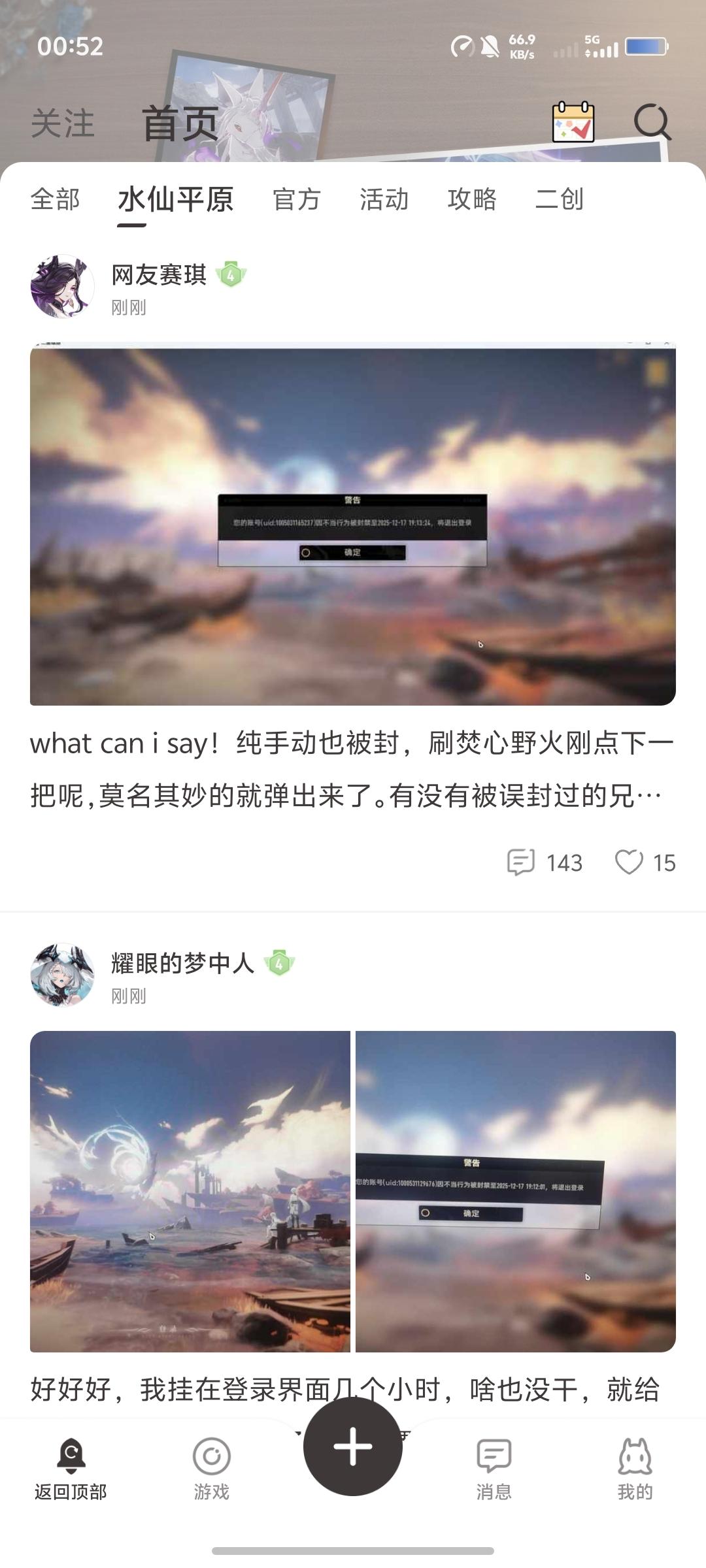Tap 返回顶部 to return to top
Screen dimensions: 706x1568
[71, 1468]
